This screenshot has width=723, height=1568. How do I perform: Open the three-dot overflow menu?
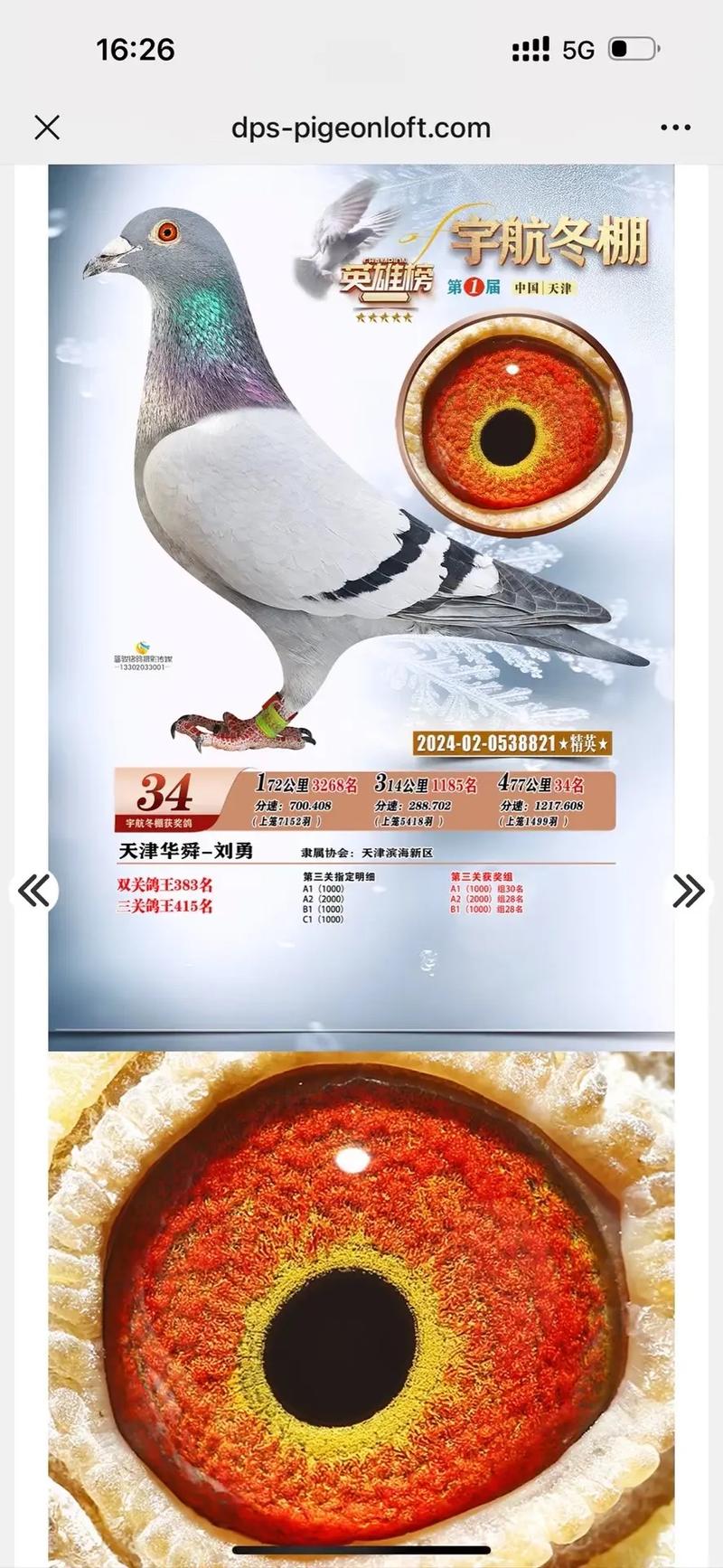pyautogui.click(x=675, y=128)
